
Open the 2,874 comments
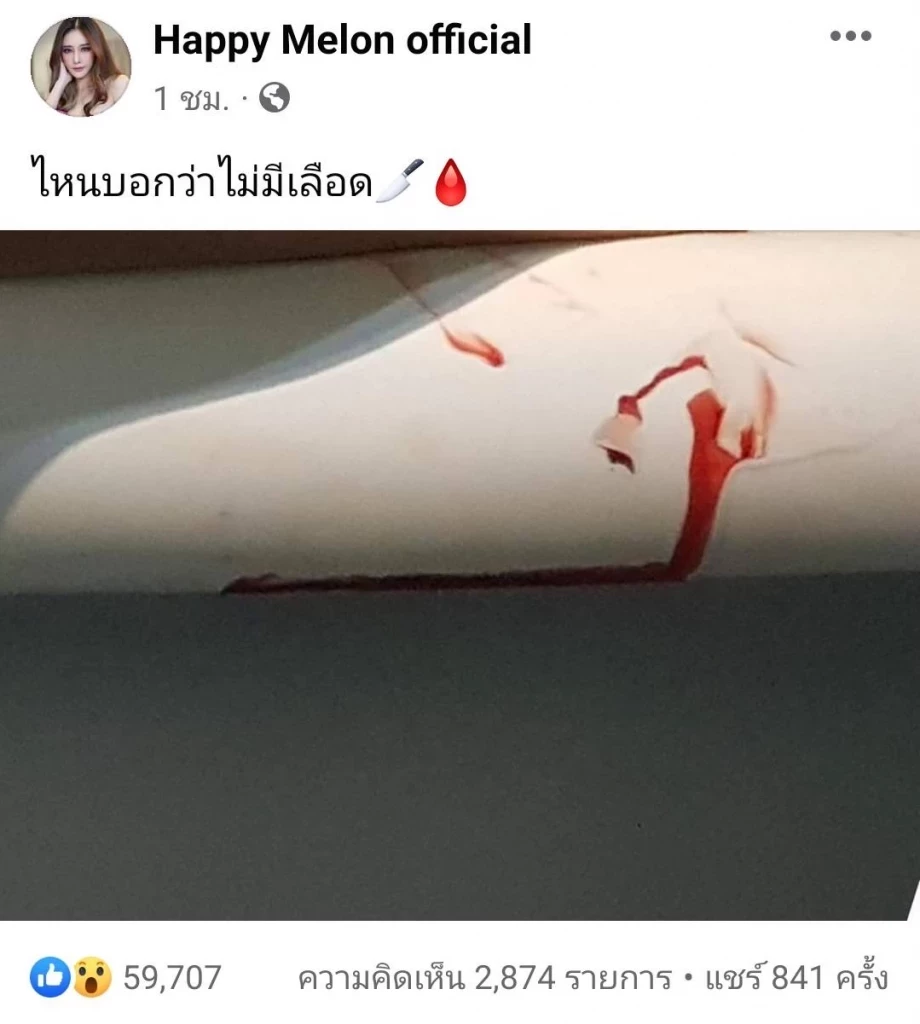[x=483, y=977]
